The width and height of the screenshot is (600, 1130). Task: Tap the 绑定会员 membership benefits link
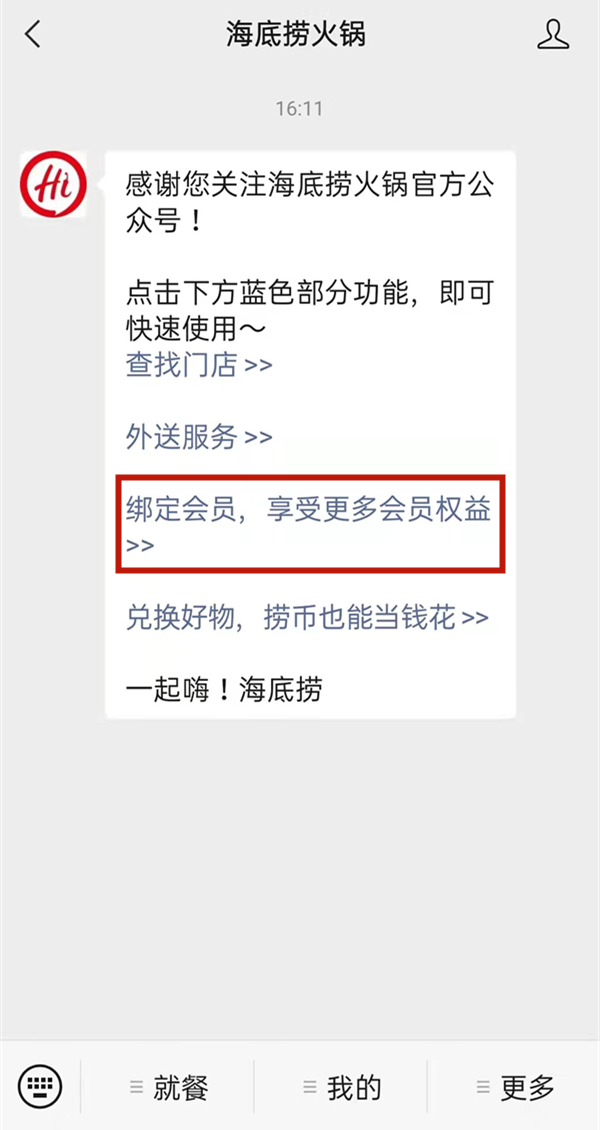pos(309,524)
